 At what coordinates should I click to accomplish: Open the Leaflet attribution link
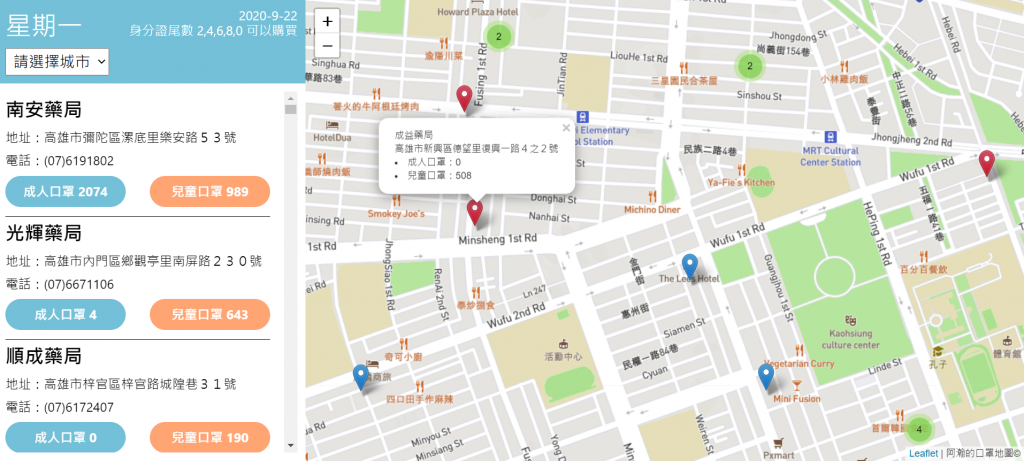point(923,453)
